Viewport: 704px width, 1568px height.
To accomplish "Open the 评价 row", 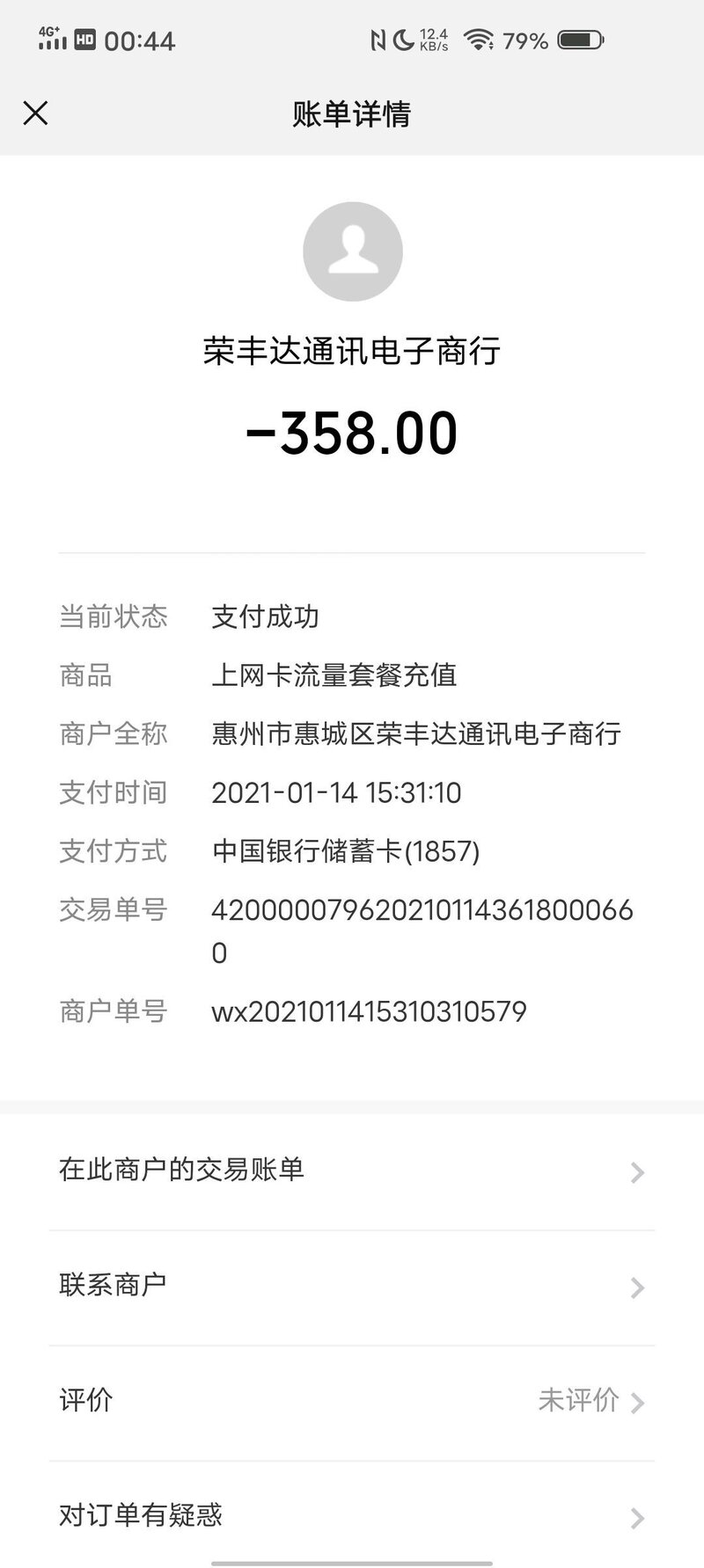I will click(x=352, y=1401).
